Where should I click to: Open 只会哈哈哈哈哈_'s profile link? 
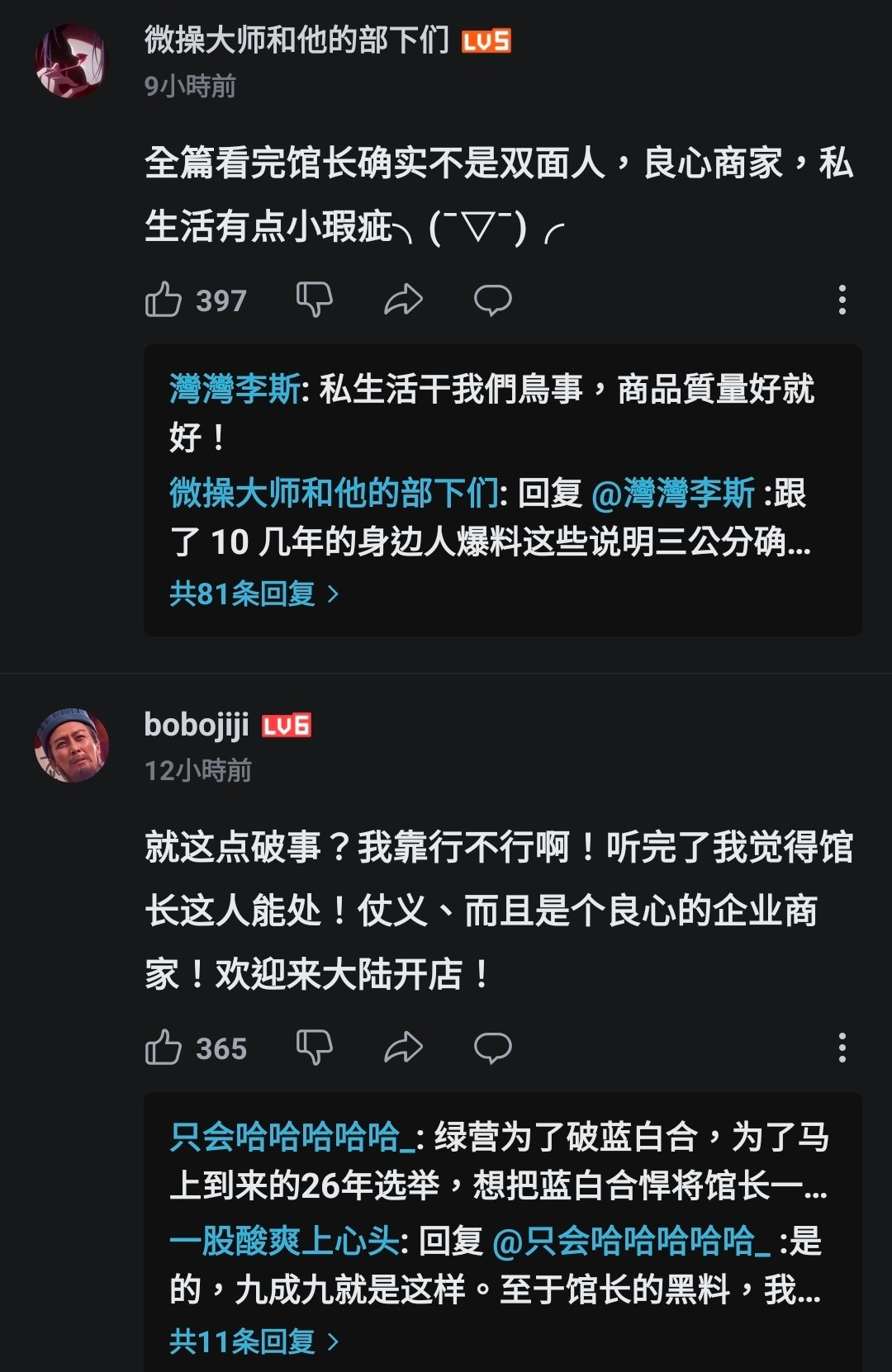(292, 1137)
